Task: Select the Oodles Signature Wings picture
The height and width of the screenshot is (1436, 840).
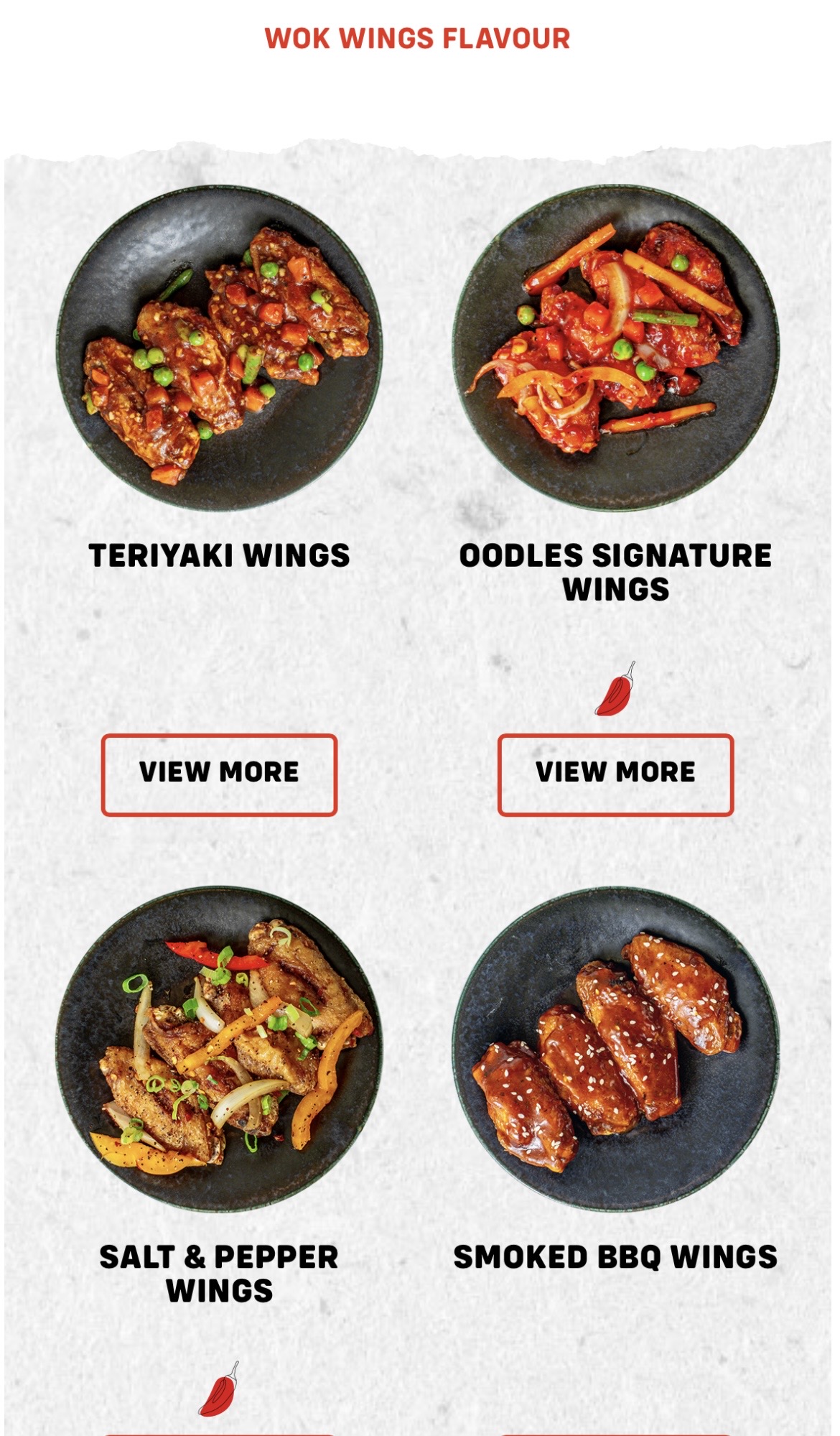Action: click(x=615, y=348)
